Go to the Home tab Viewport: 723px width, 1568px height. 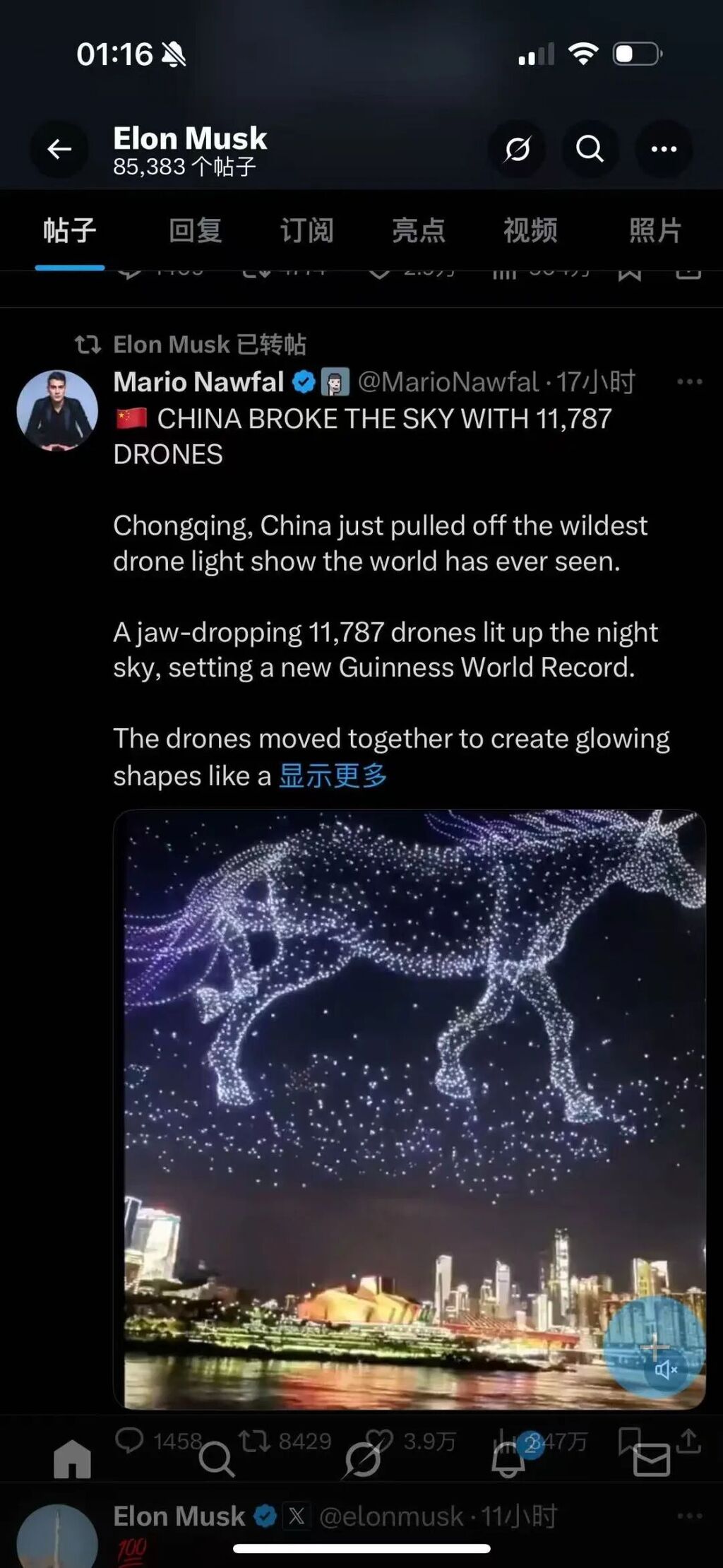click(x=72, y=1460)
